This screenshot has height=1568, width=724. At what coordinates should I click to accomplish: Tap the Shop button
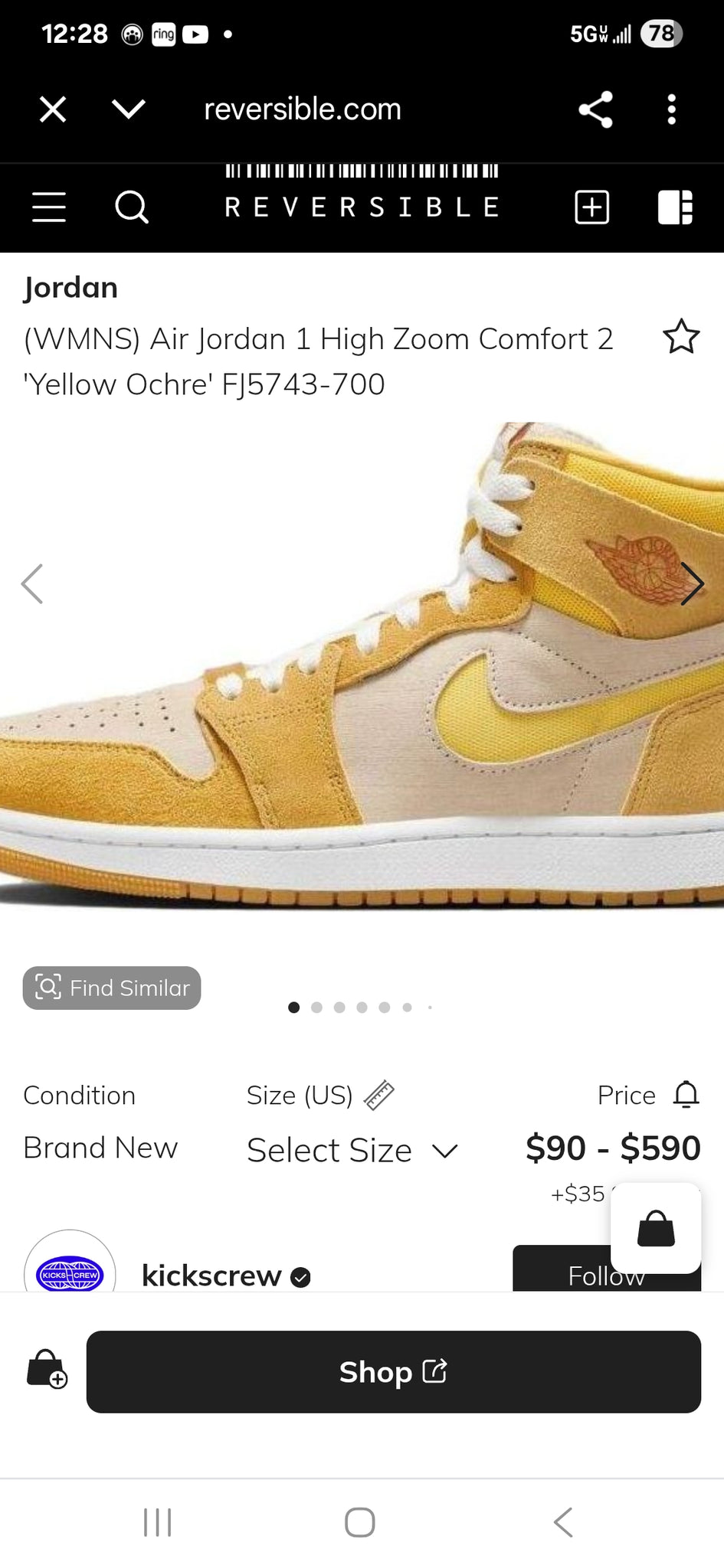pos(393,1372)
